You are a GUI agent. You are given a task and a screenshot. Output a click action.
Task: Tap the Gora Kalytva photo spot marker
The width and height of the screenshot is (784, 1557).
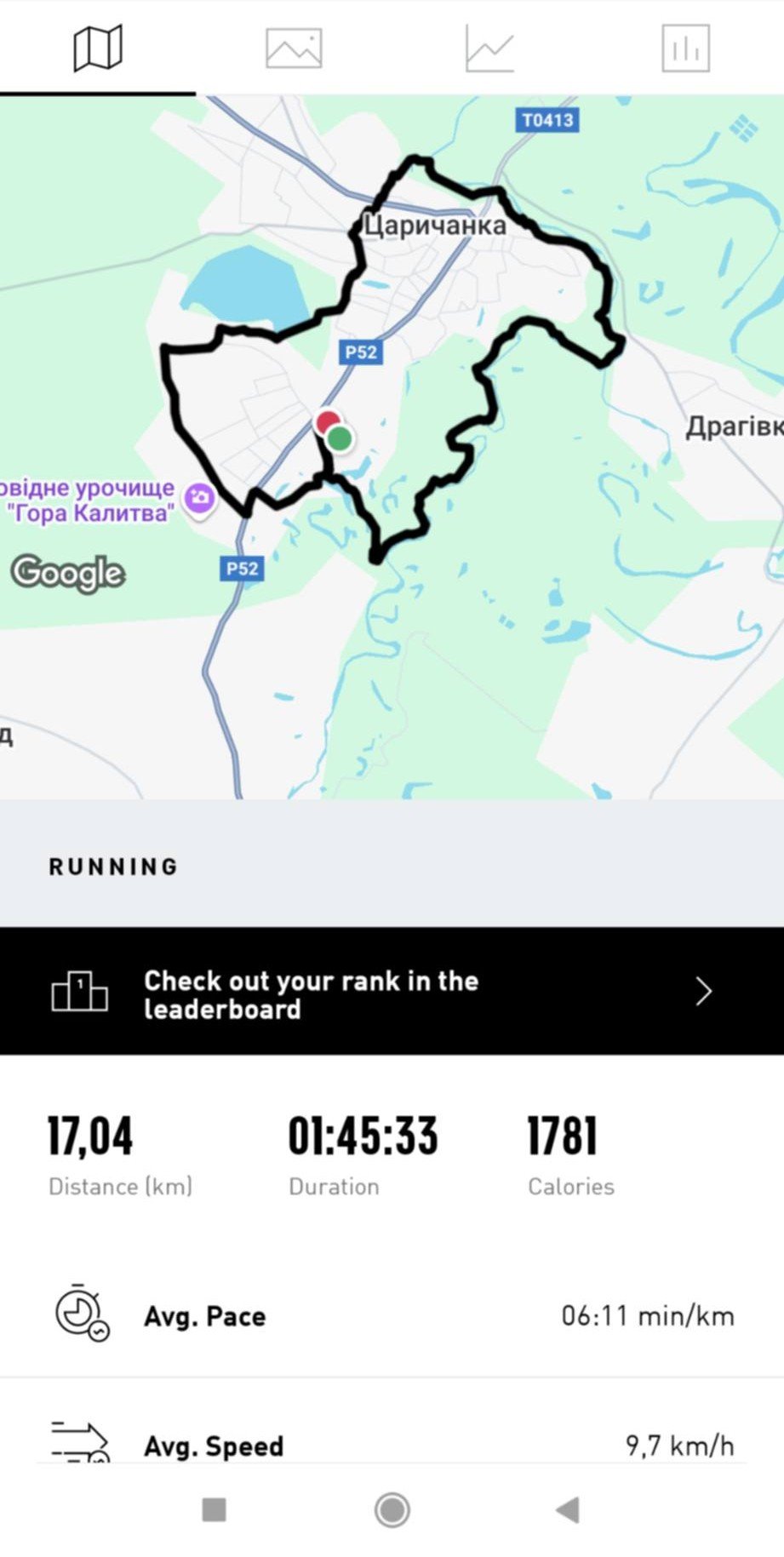tap(200, 497)
